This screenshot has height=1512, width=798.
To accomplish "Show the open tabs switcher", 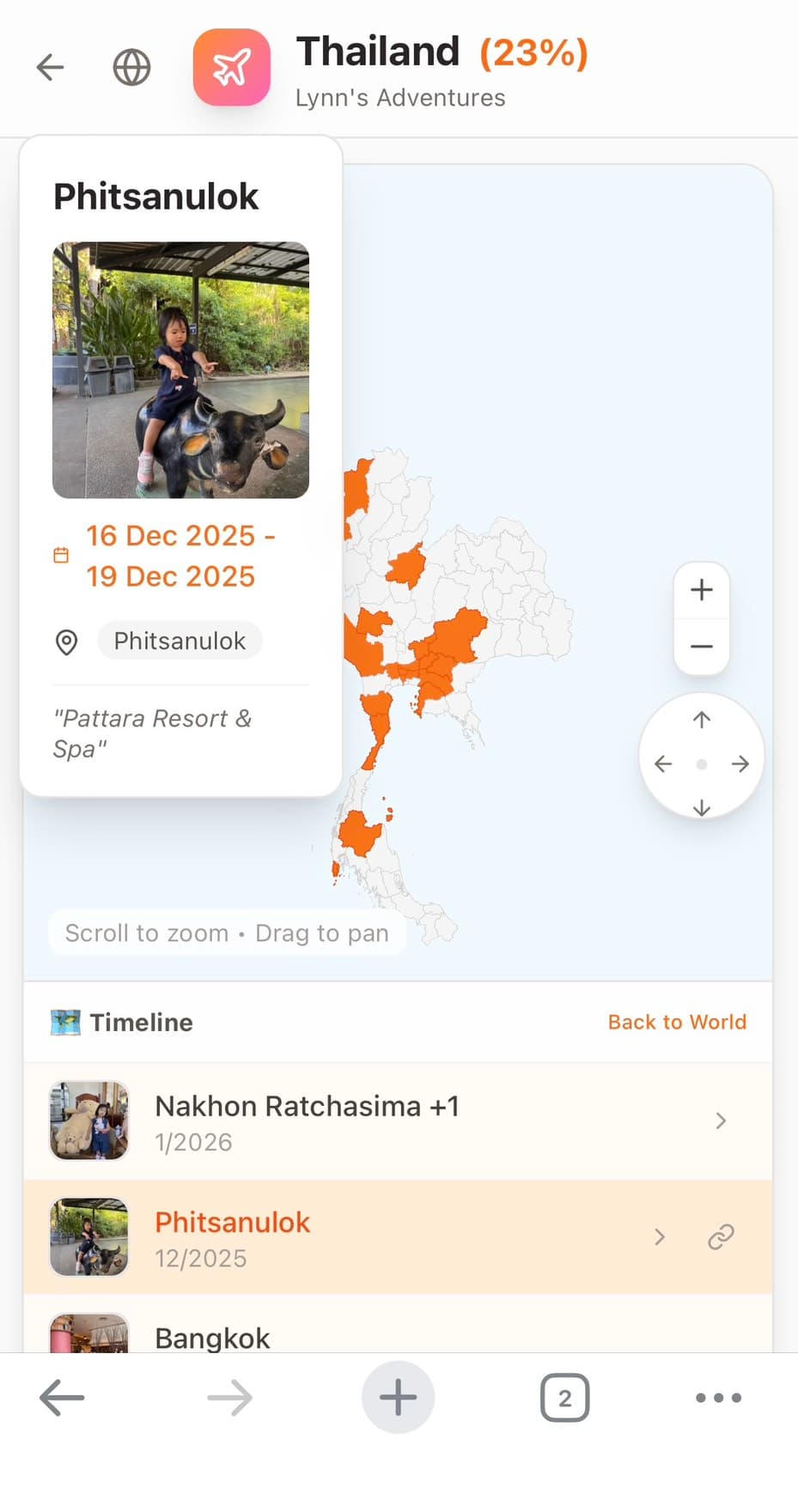I will [564, 1398].
